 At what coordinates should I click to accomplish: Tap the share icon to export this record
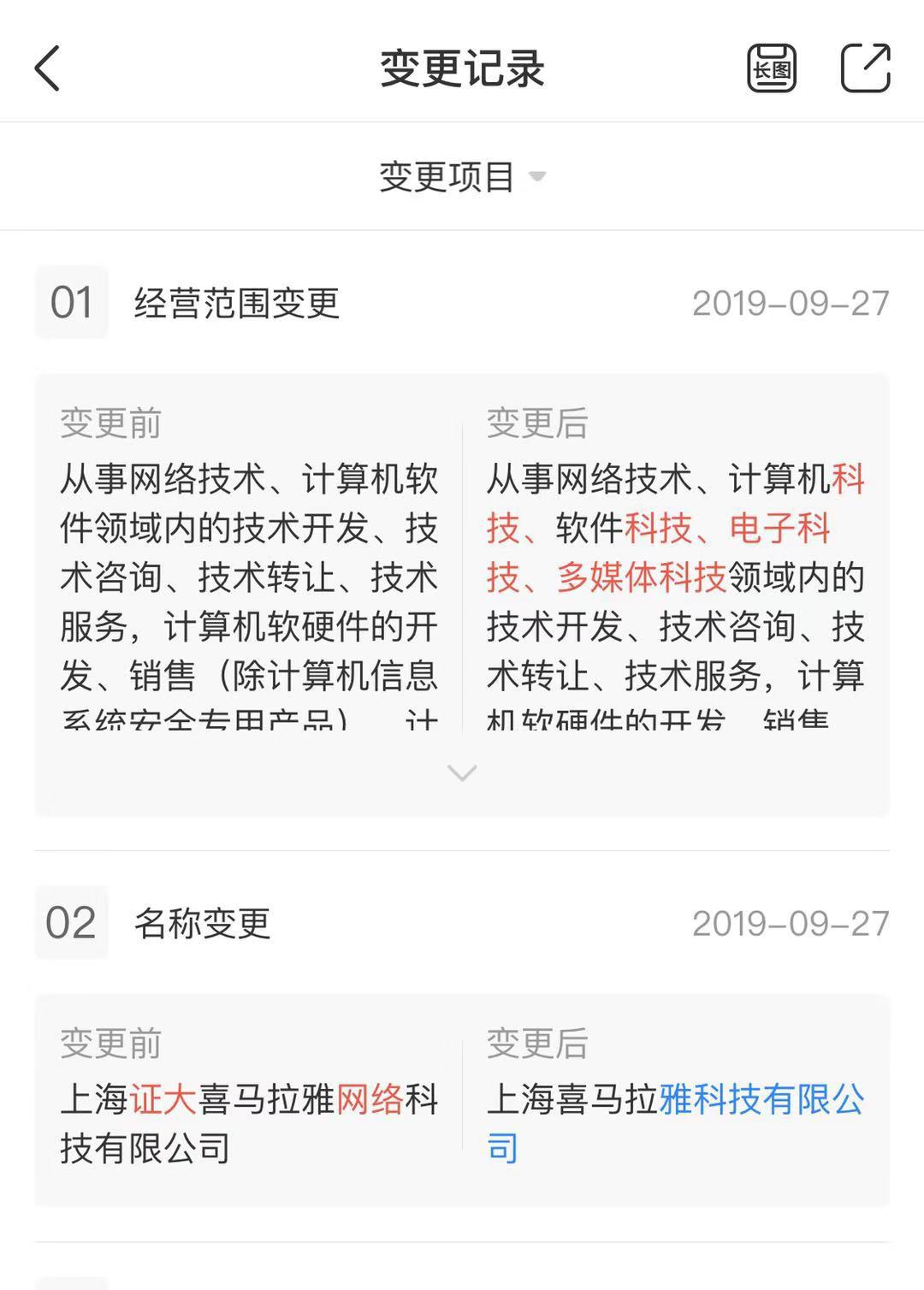click(865, 67)
